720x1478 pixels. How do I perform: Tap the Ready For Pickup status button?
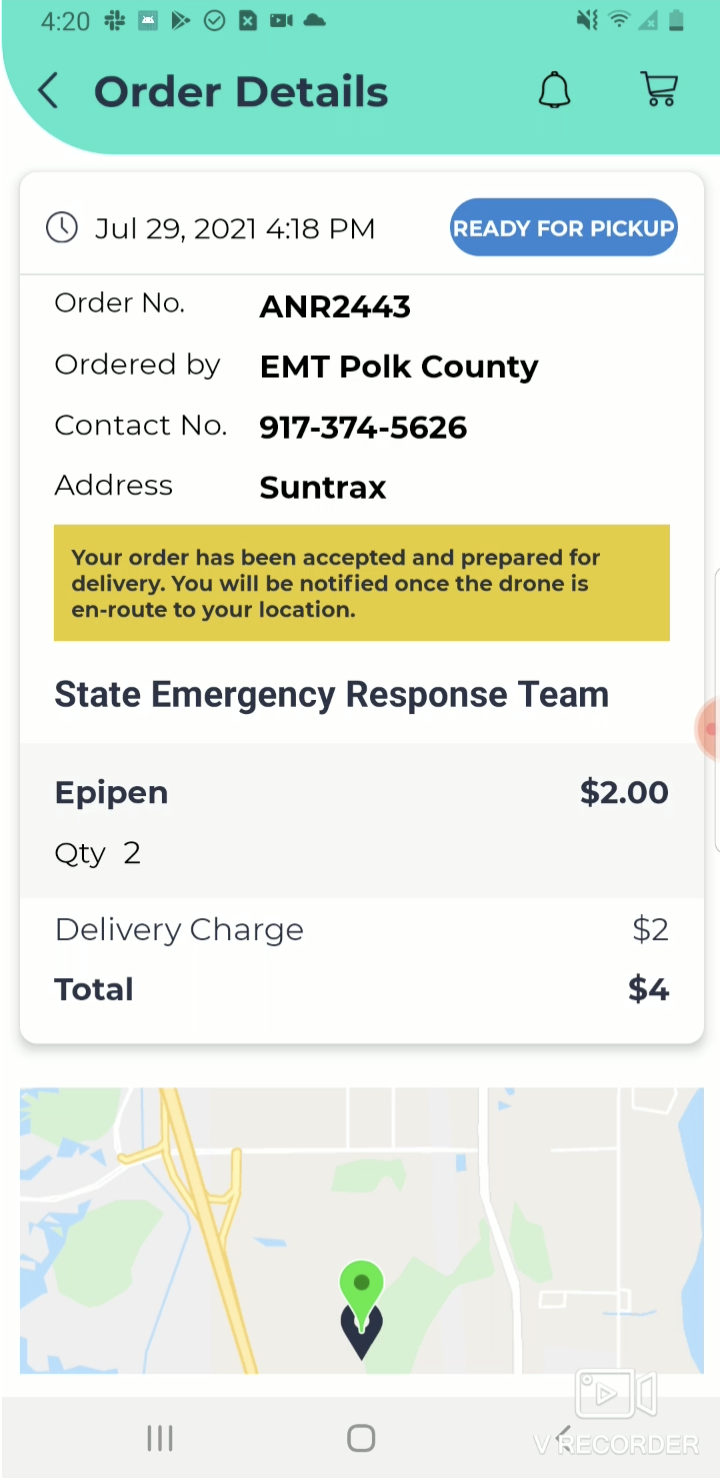564,227
